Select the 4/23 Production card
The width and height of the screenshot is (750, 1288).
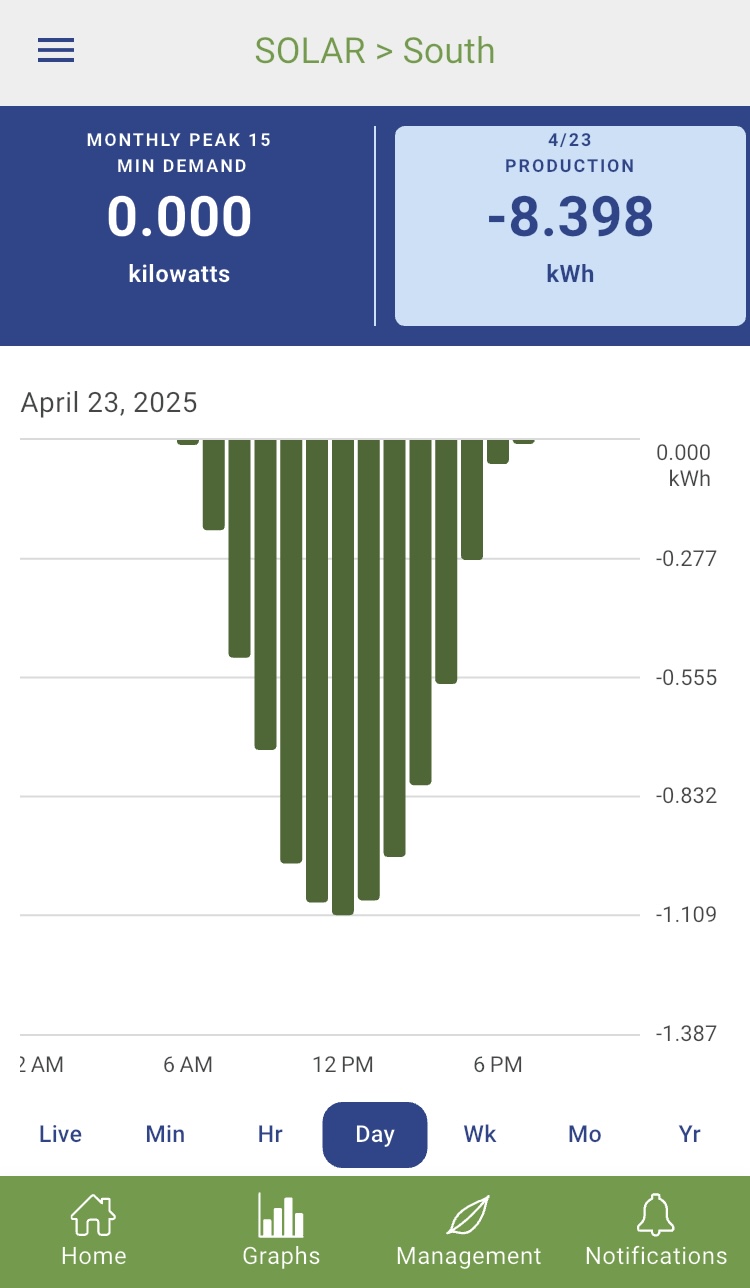tap(570, 226)
